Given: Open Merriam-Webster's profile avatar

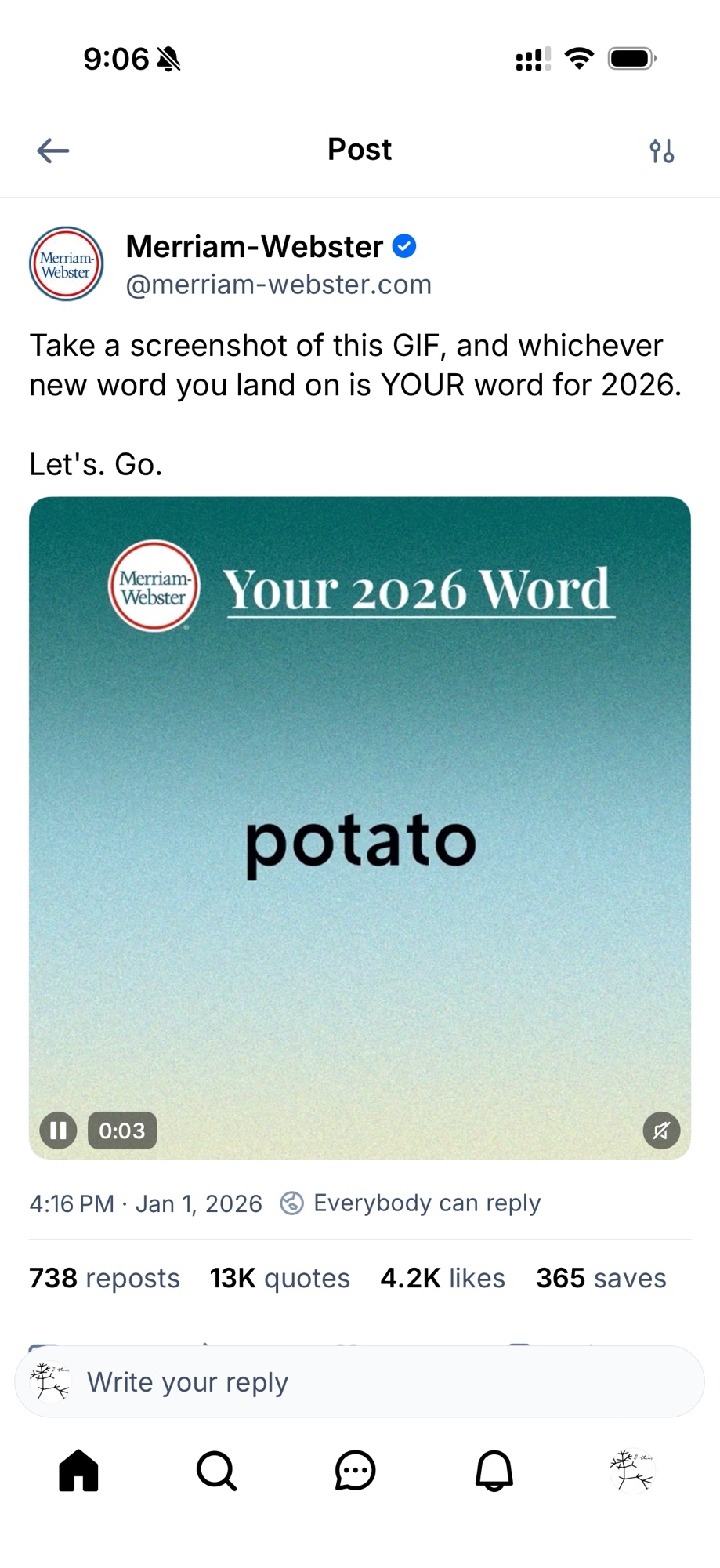Looking at the screenshot, I should 67,265.
